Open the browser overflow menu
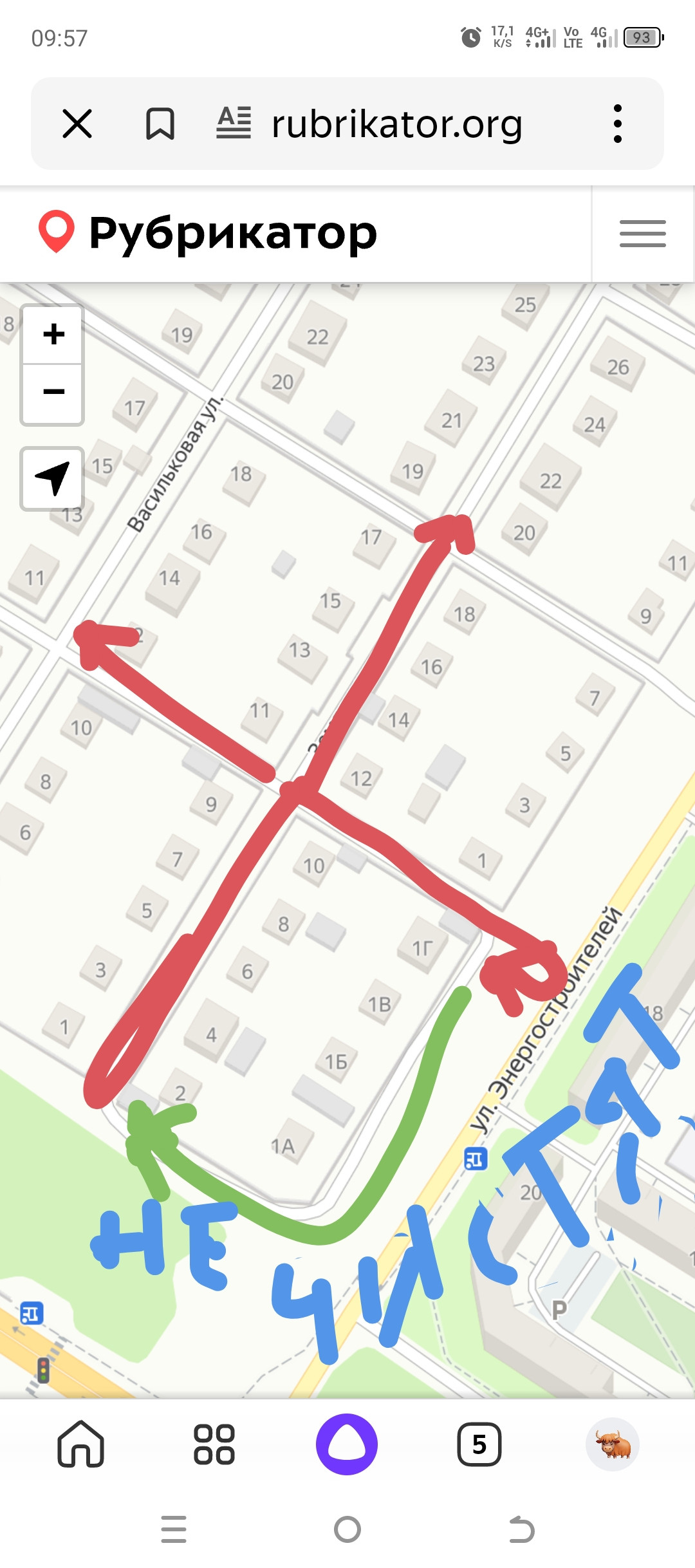 [x=618, y=124]
